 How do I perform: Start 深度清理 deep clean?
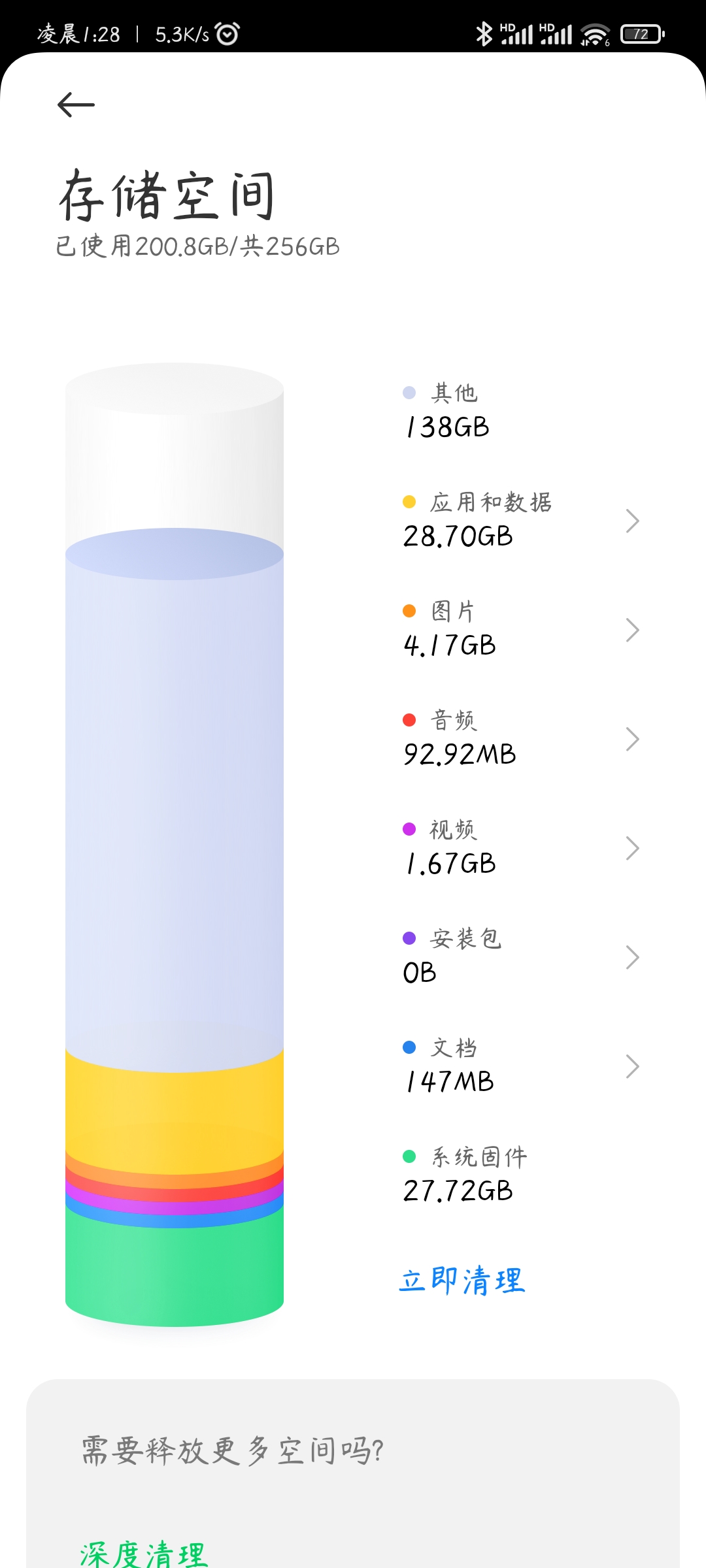click(x=144, y=1554)
